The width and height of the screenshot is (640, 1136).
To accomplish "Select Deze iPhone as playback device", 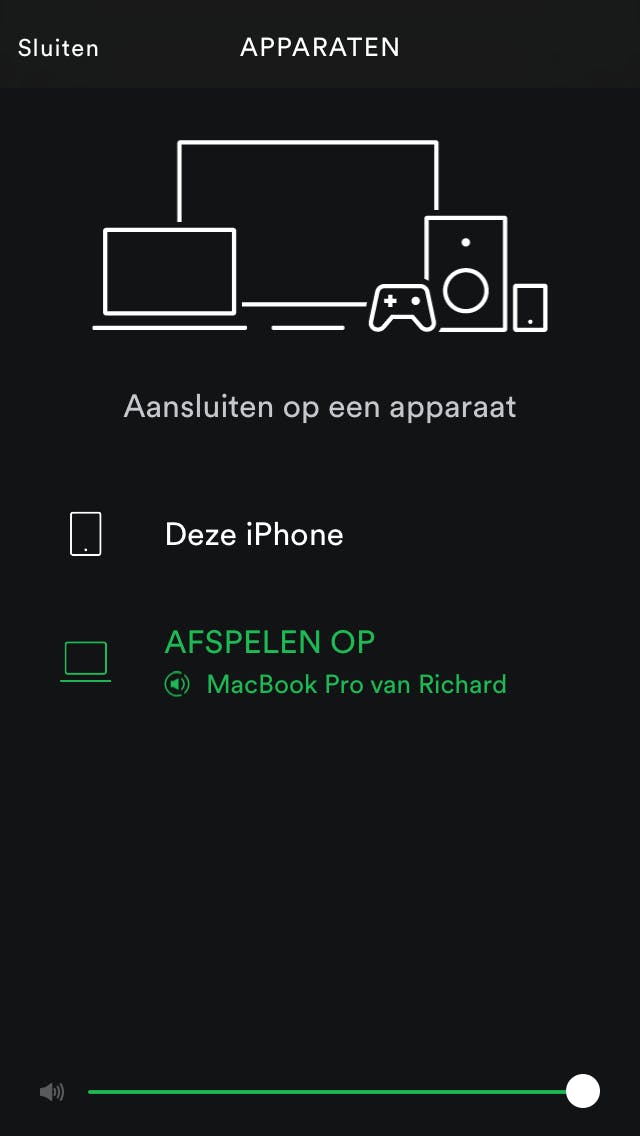I will tap(254, 534).
